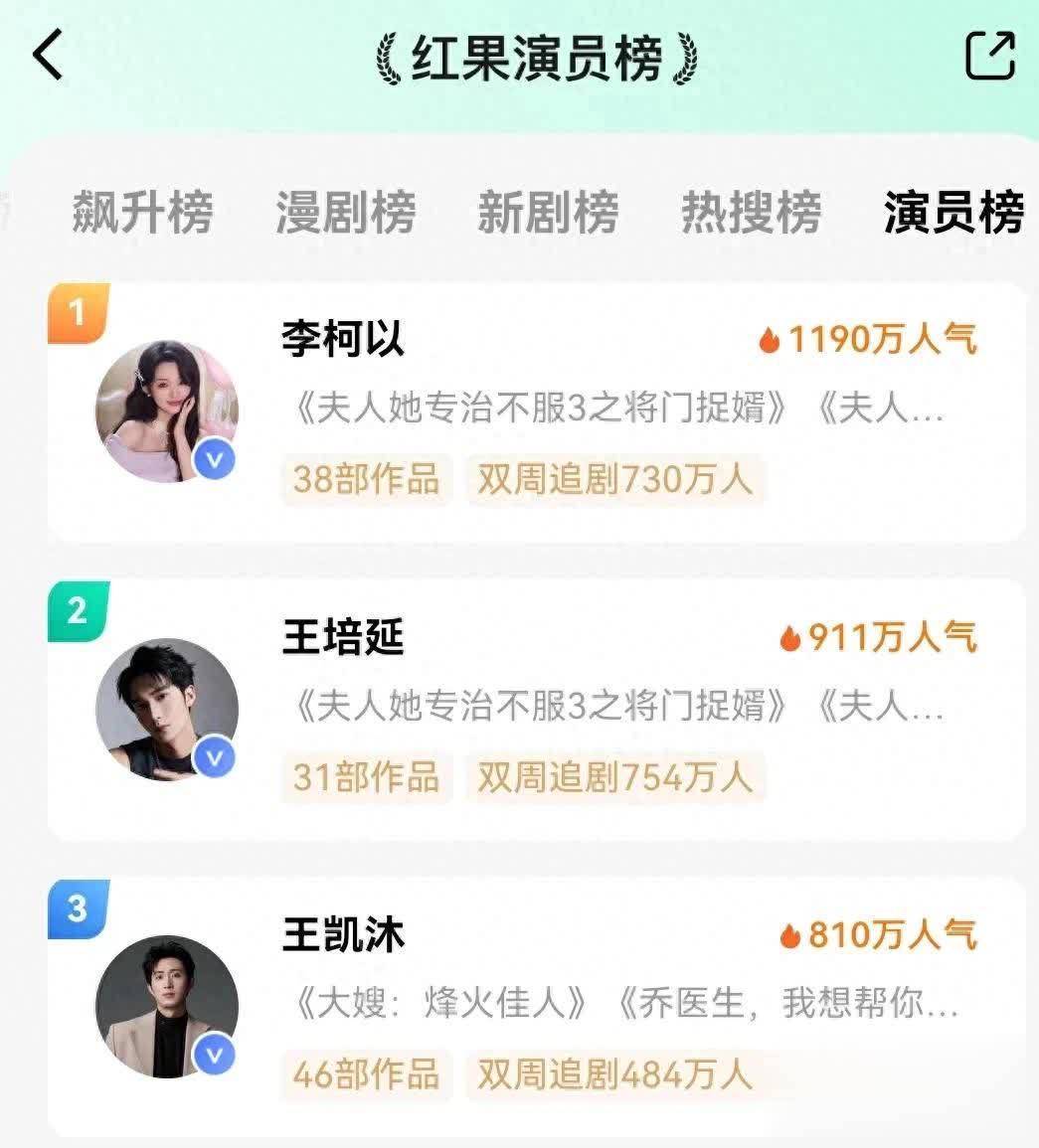The height and width of the screenshot is (1148, 1039).
Task: Open actor 王培延's ranking card
Action: tap(537, 710)
